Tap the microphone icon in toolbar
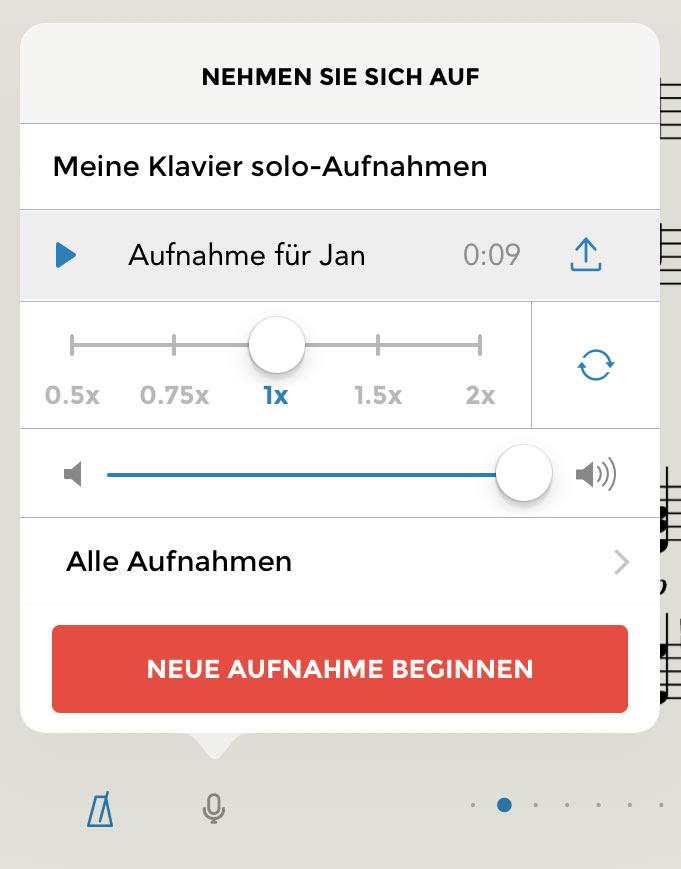The width and height of the screenshot is (681, 869). coord(213,808)
